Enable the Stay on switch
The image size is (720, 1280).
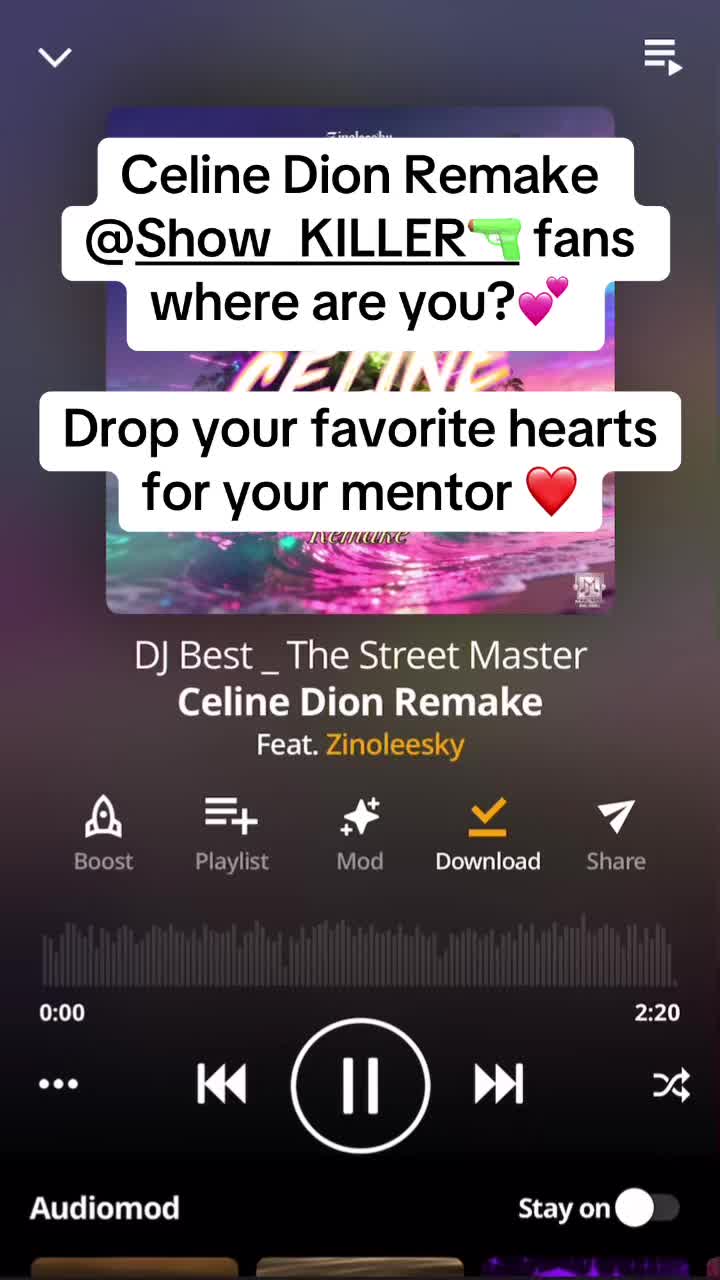[x=646, y=1208]
